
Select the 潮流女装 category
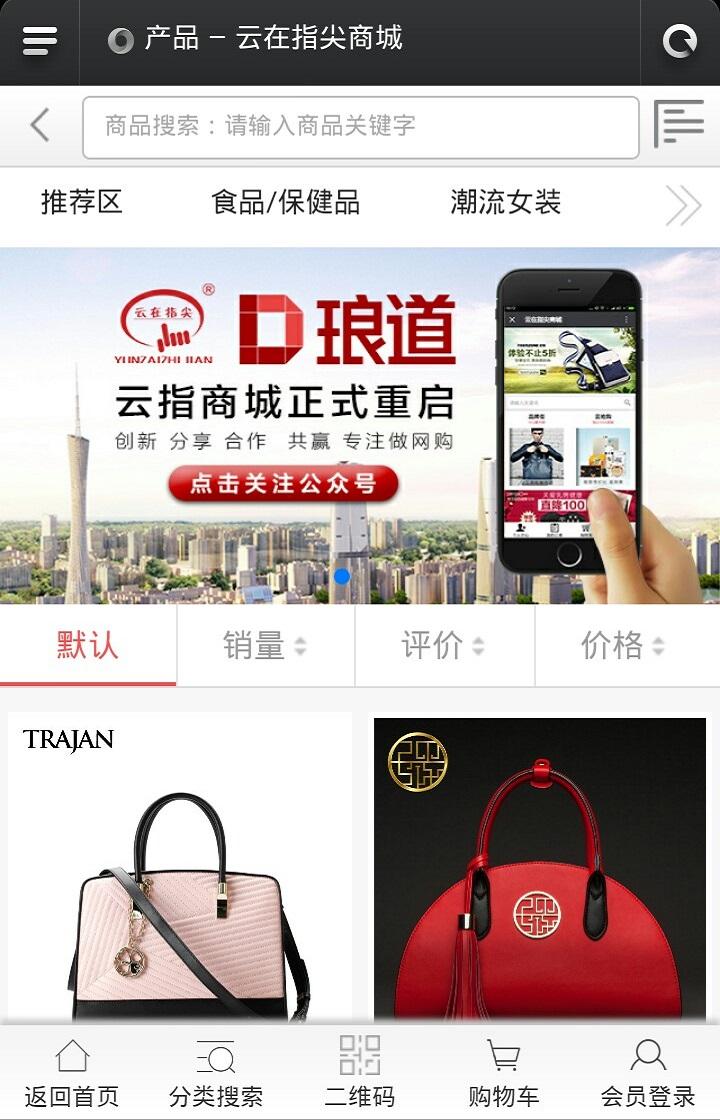505,203
